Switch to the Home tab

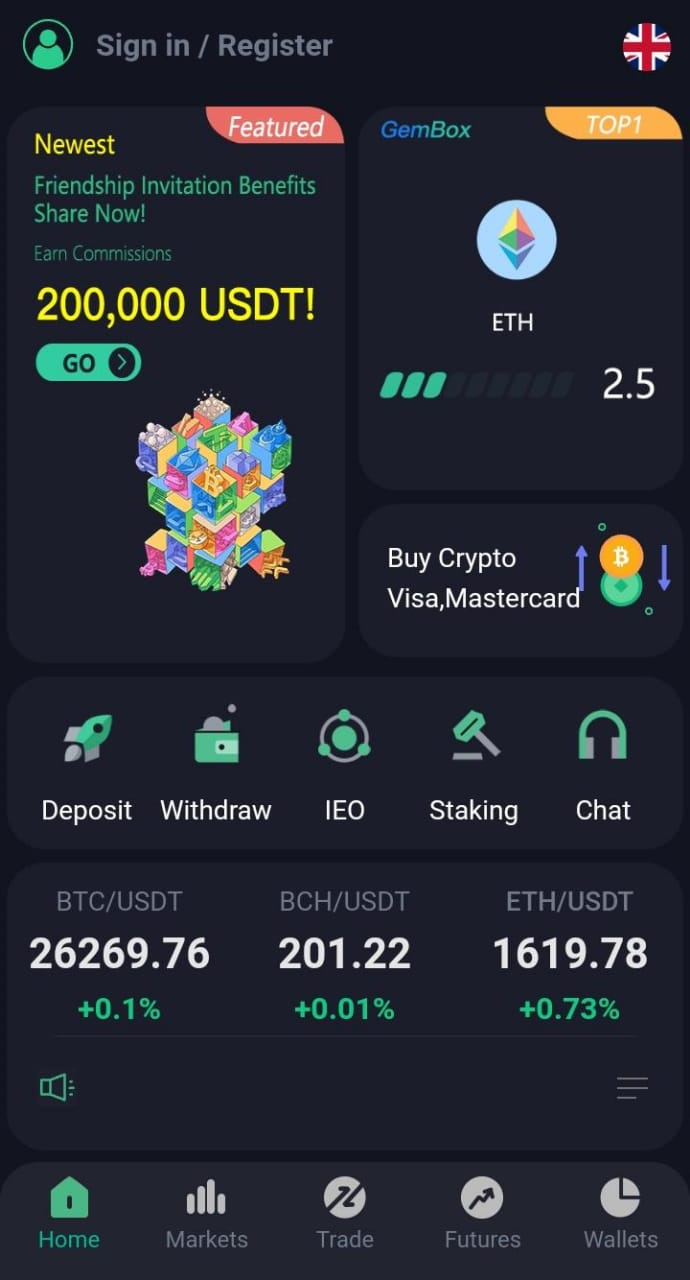[69, 1214]
